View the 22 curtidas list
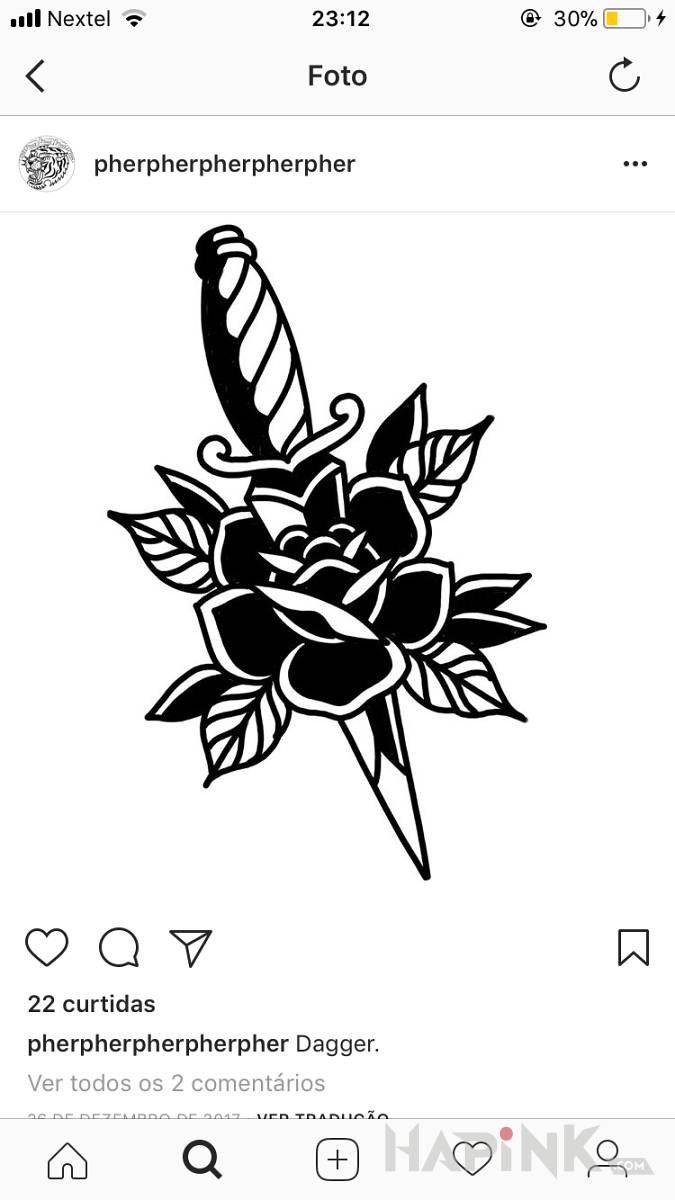This screenshot has width=675, height=1200. coord(91,1004)
